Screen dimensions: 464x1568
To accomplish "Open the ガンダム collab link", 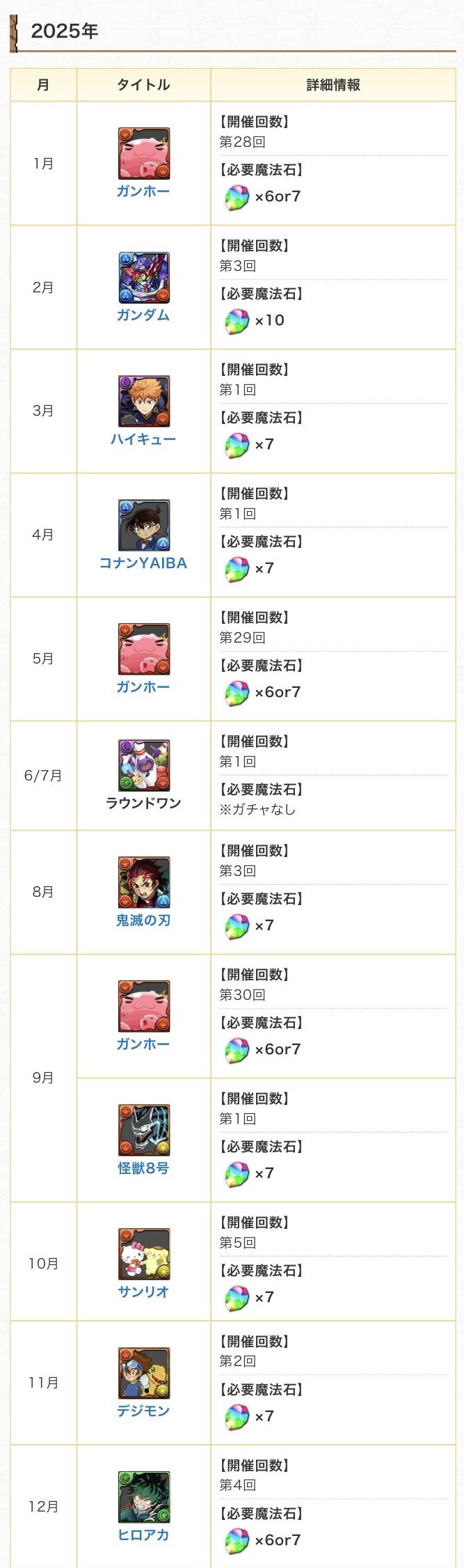I will [143, 315].
